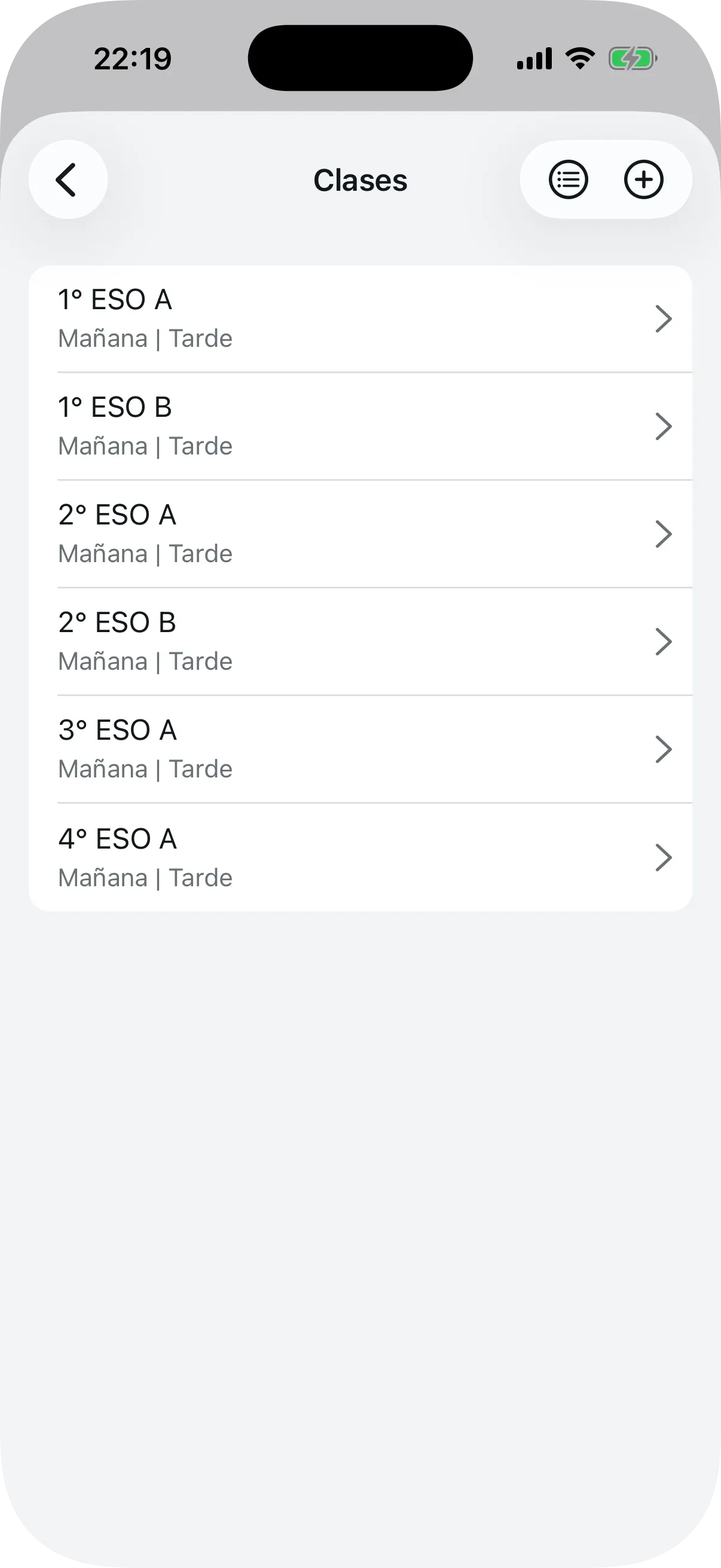
Task: Tap the Clases title
Action: [360, 179]
